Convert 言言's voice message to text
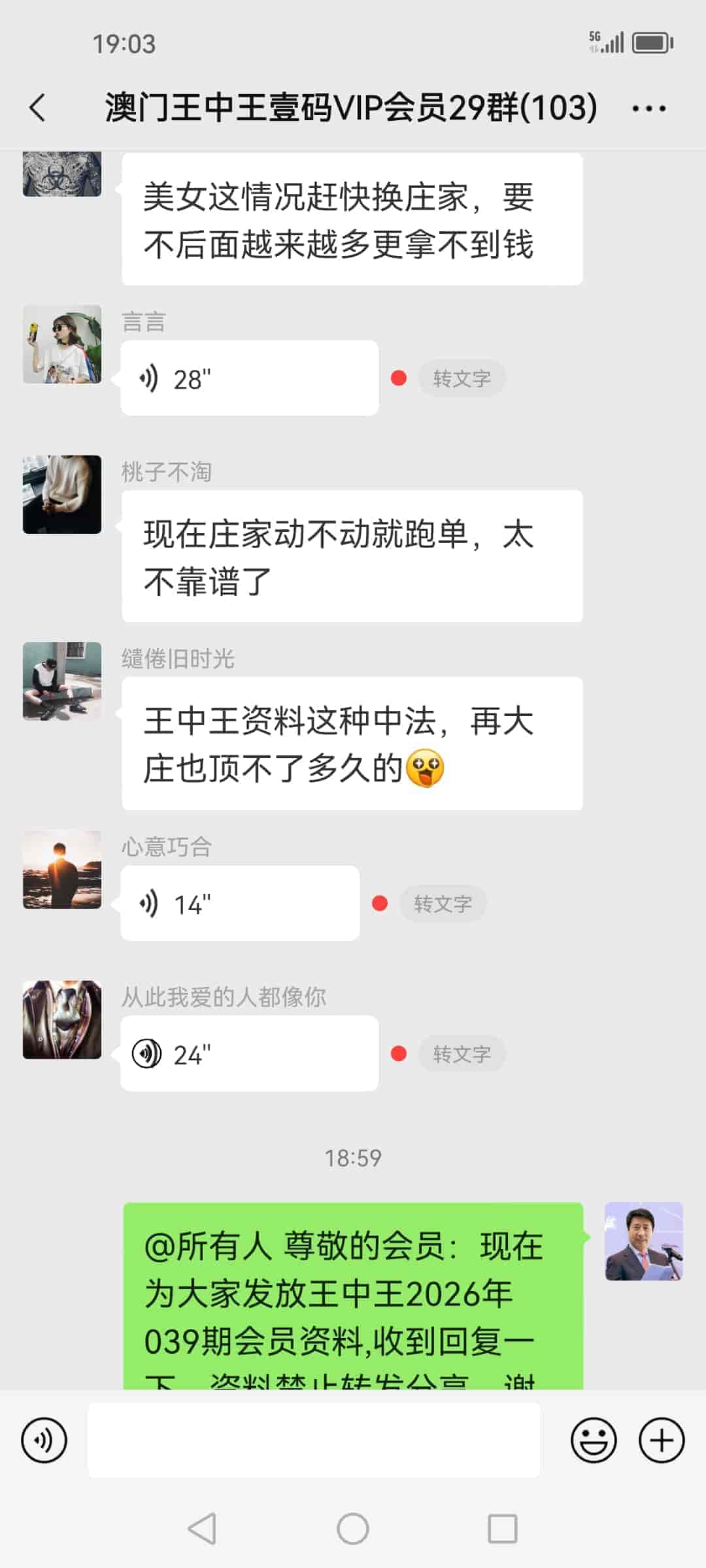 pos(462,378)
